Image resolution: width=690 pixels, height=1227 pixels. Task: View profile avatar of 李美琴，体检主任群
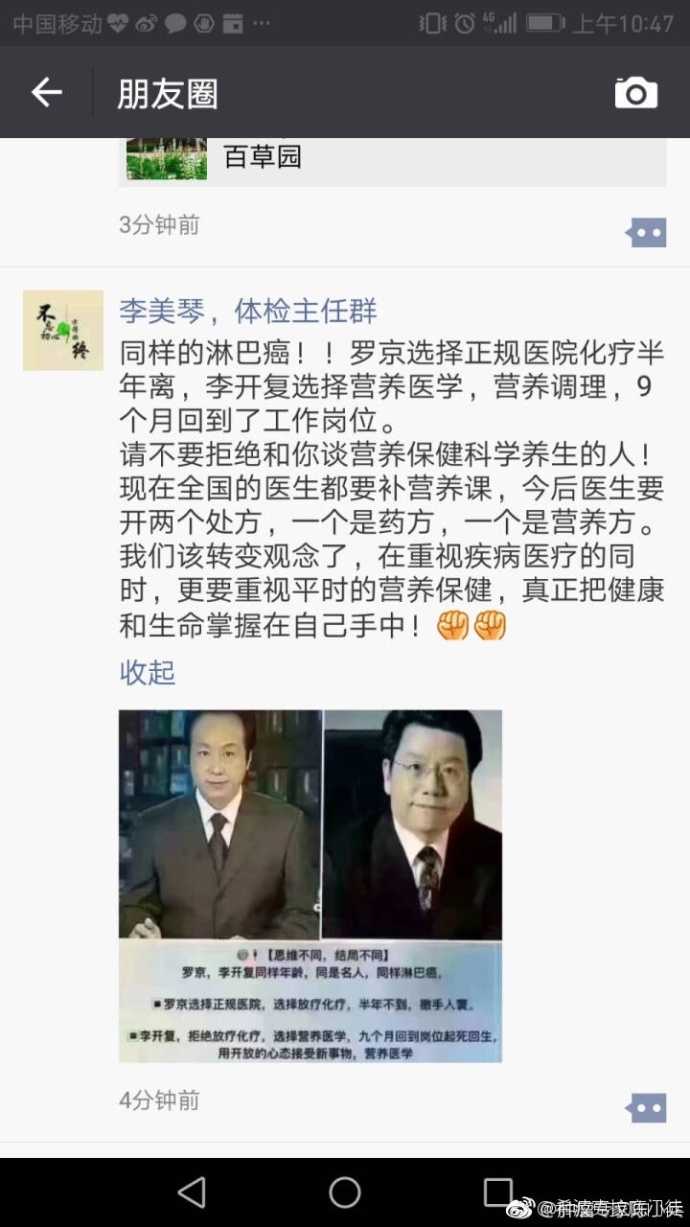point(63,330)
